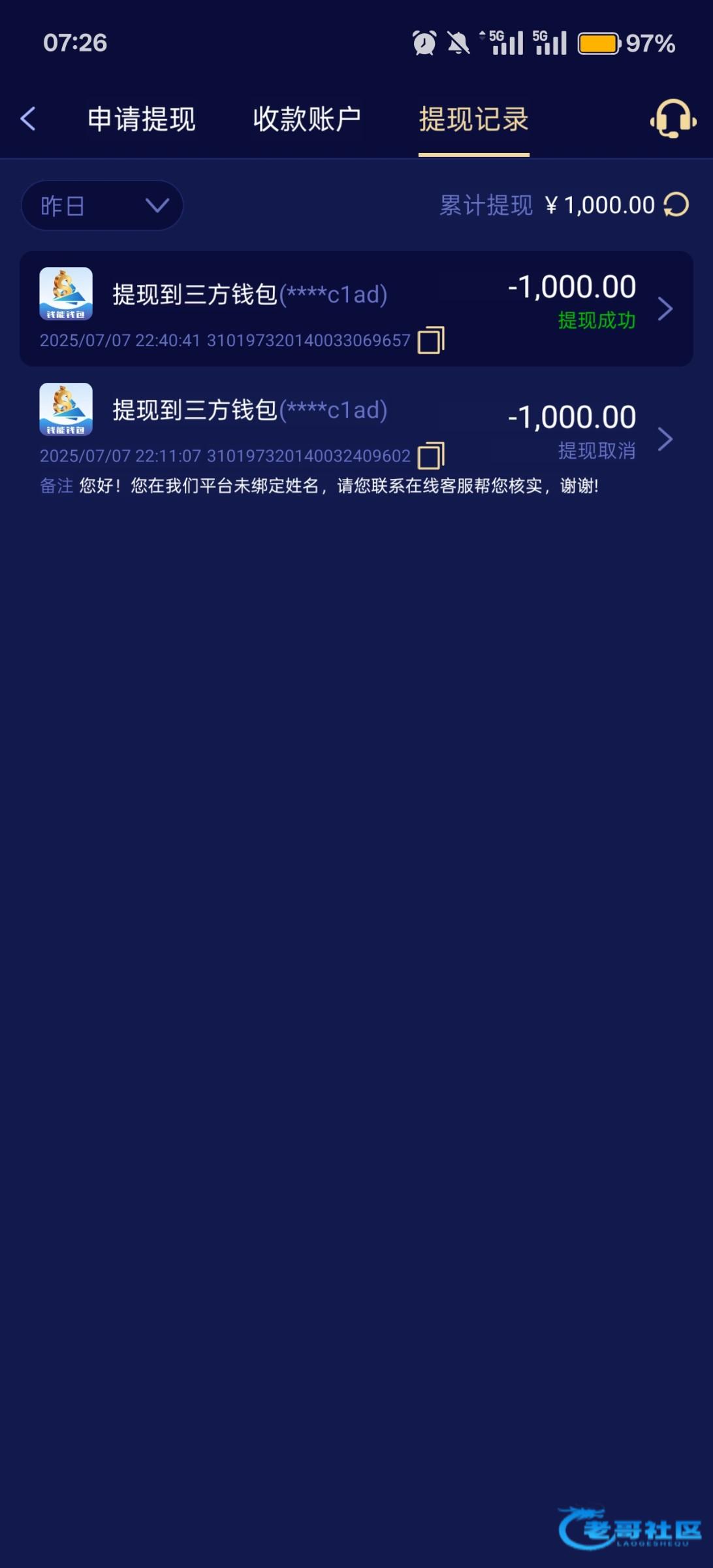Go back using the top-left arrow
The width and height of the screenshot is (713, 1568).
click(x=28, y=119)
